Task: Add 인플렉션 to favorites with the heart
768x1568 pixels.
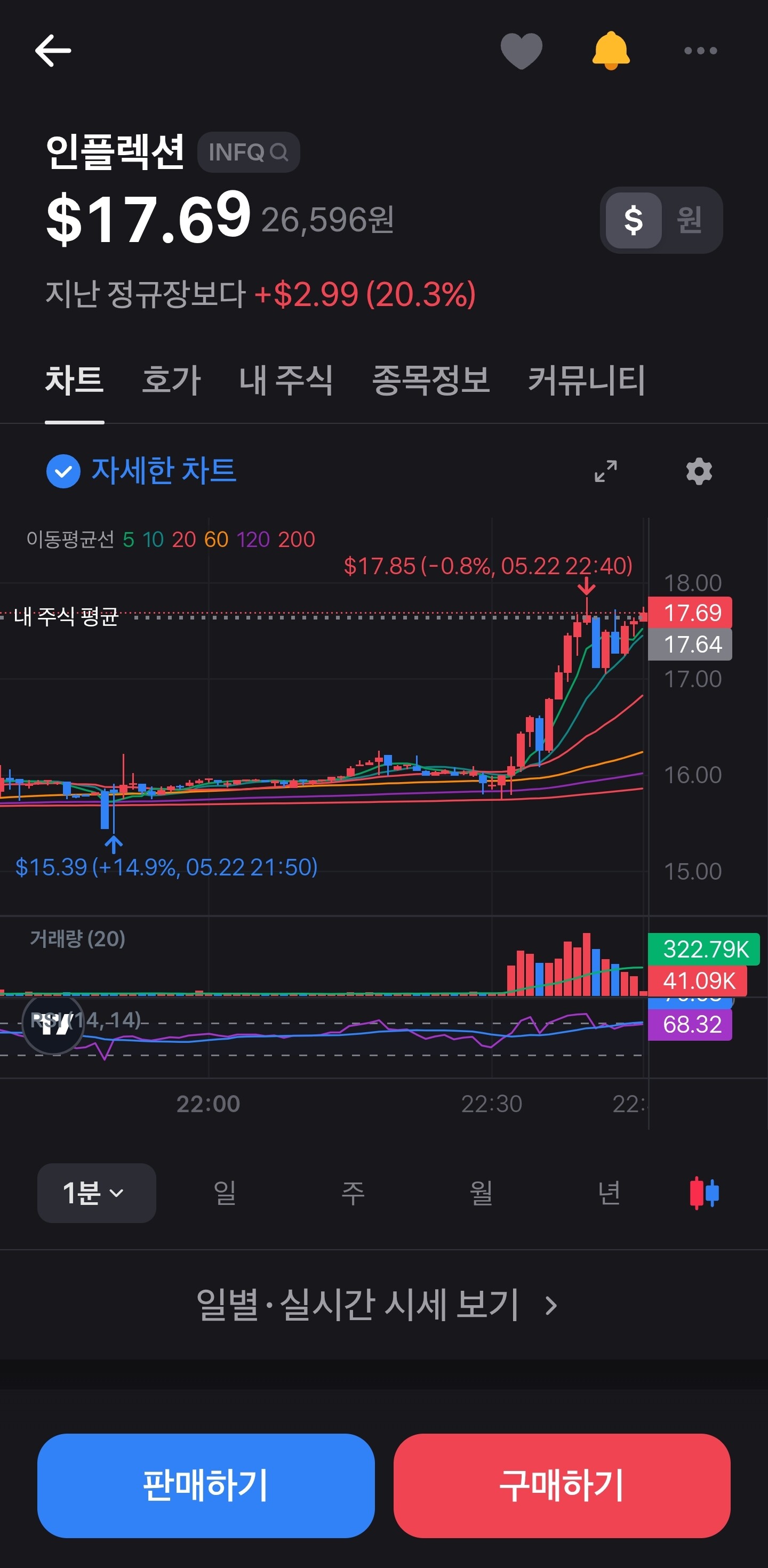Action: [522, 51]
